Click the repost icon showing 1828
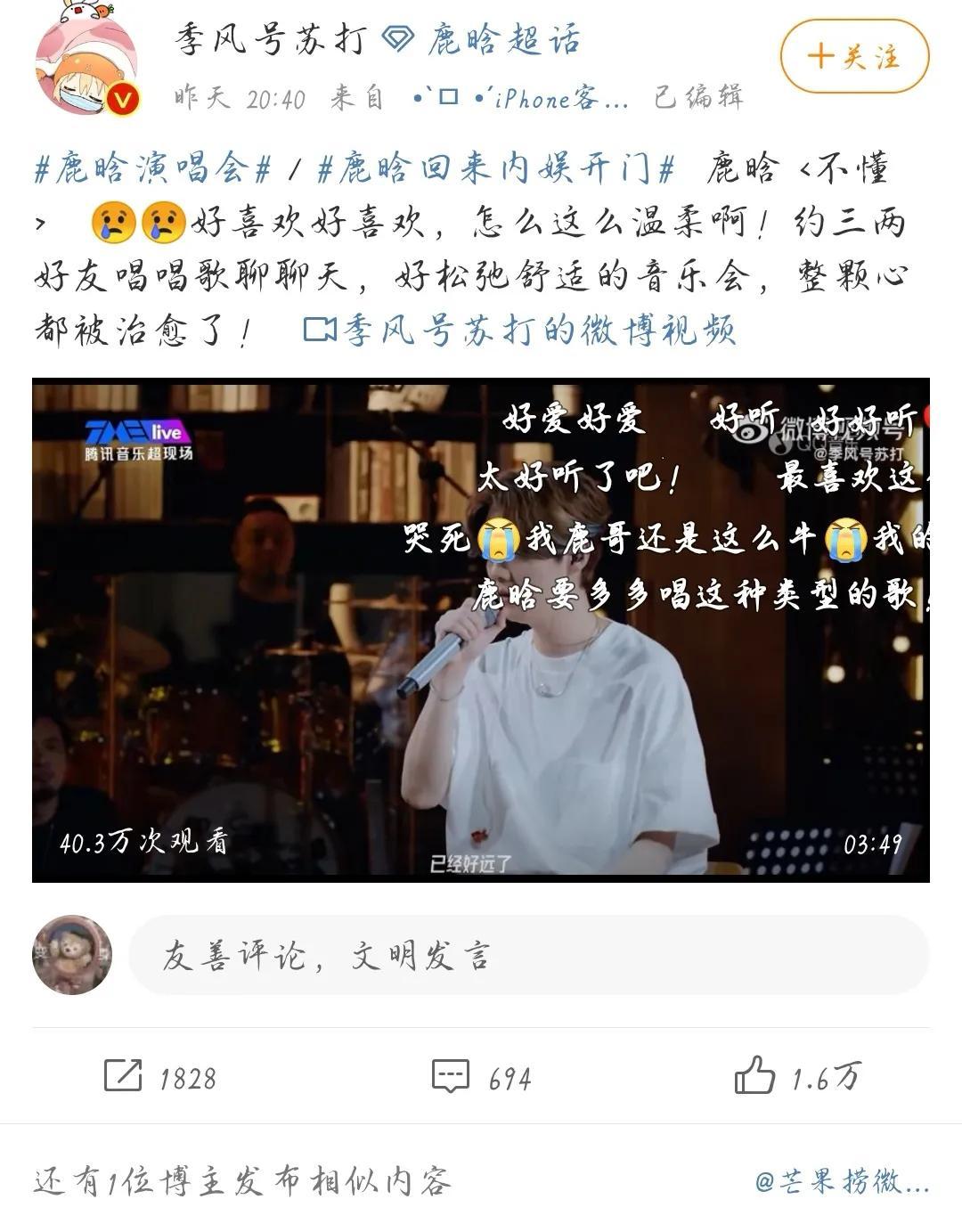Screen dimensions: 962x1232 [125, 1075]
